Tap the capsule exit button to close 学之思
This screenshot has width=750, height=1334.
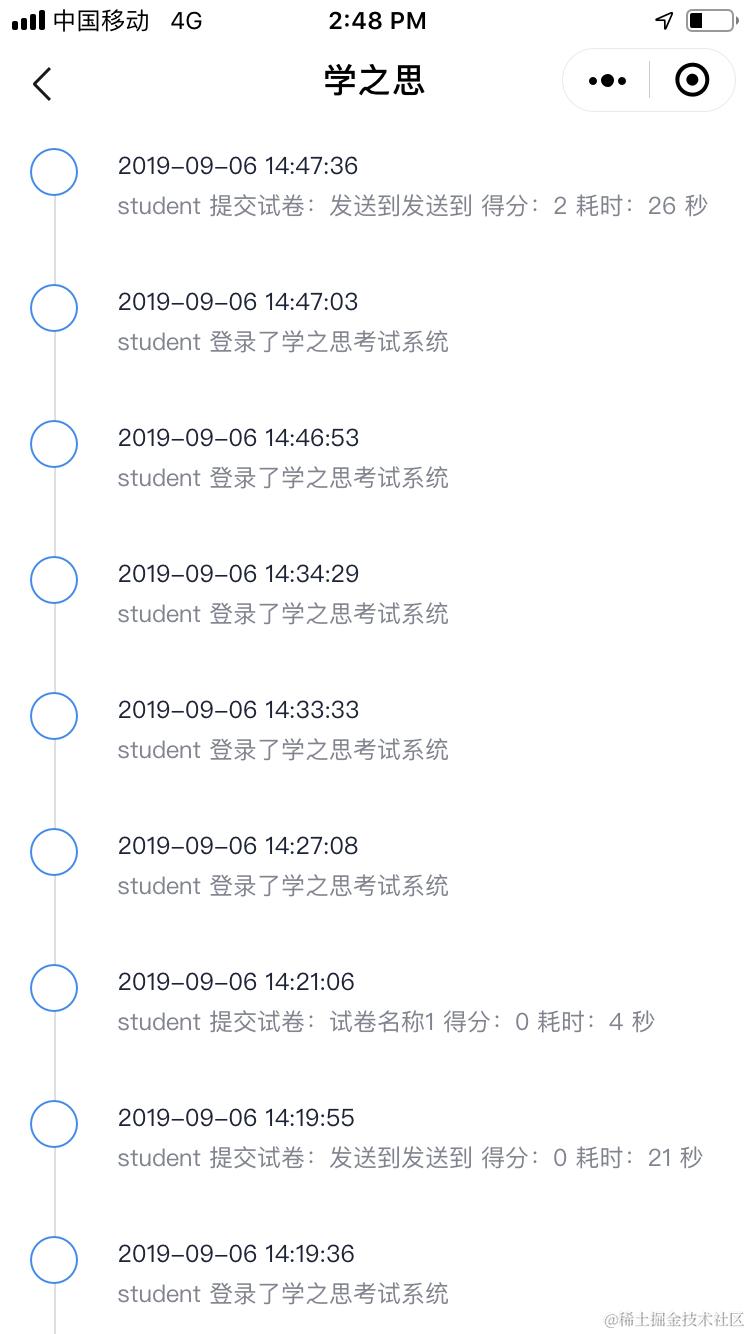pyautogui.click(x=691, y=80)
